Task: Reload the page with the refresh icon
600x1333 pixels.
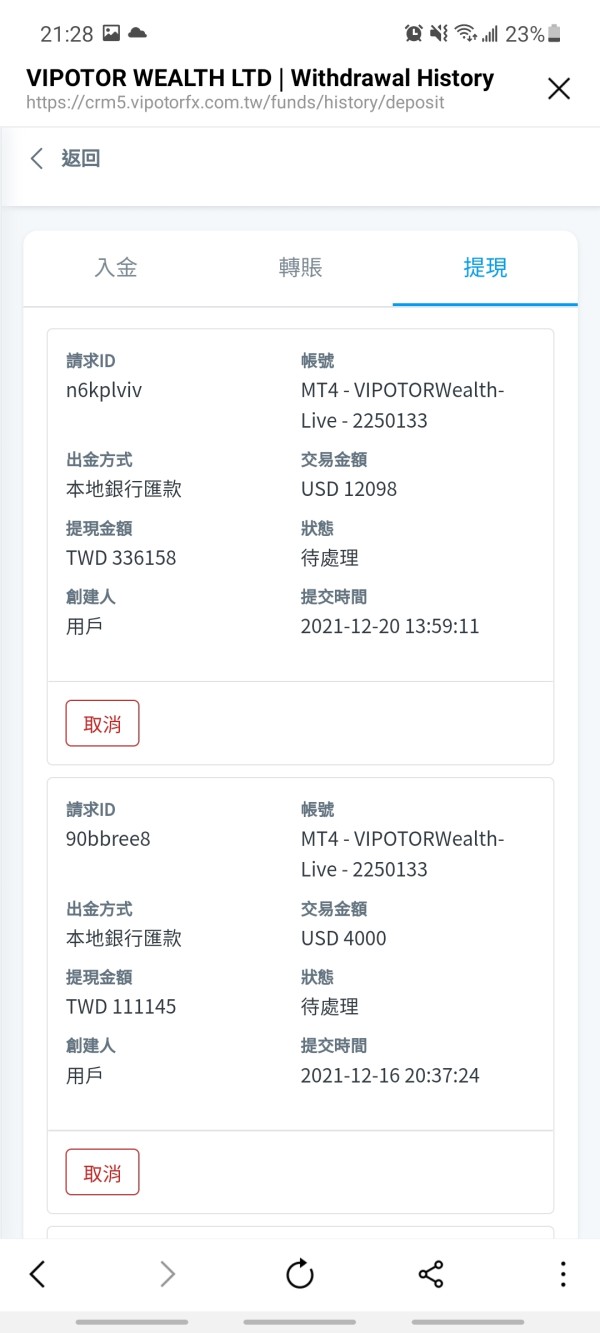Action: [300, 1274]
